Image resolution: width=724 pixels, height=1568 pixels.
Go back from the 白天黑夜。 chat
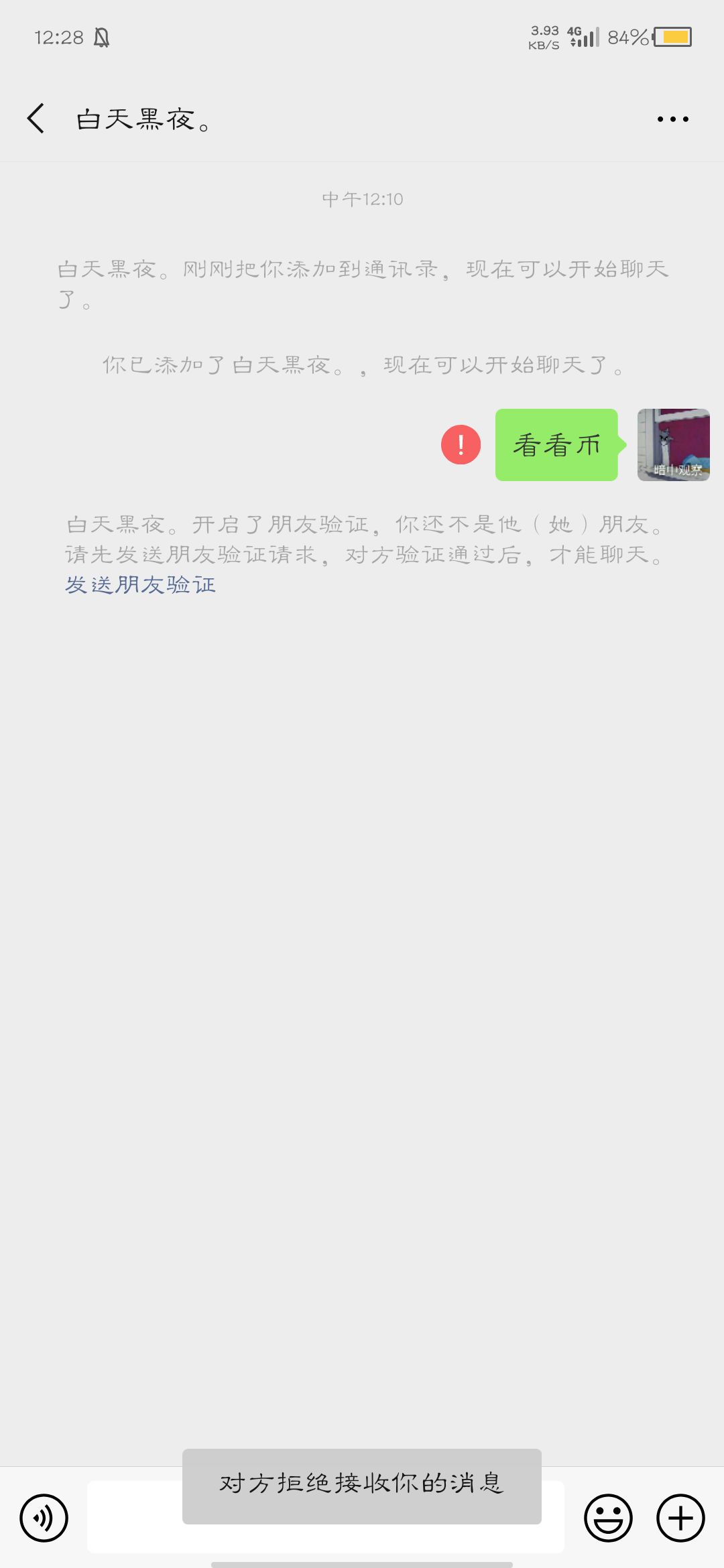pos(36,119)
